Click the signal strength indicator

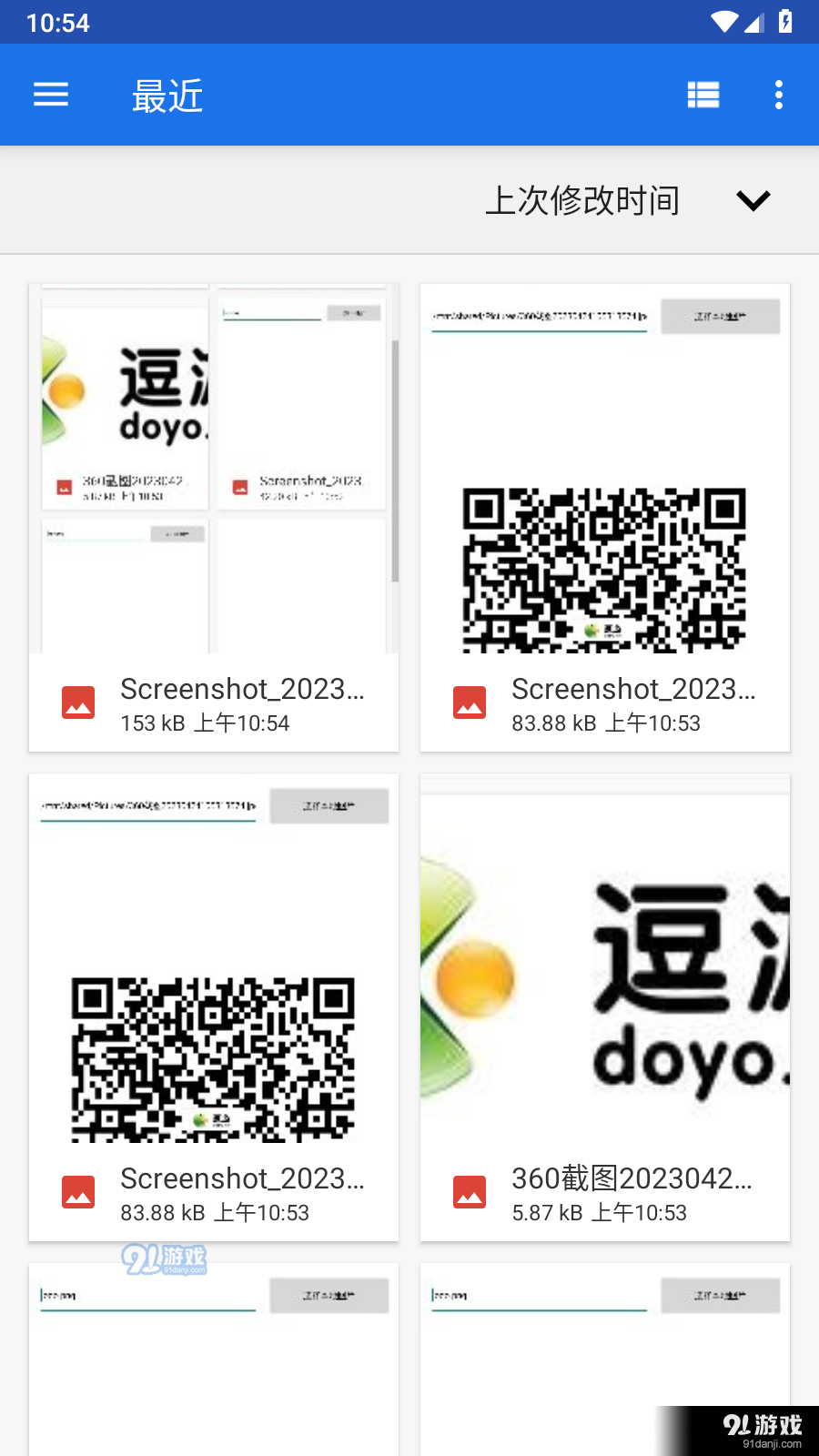pos(753,22)
